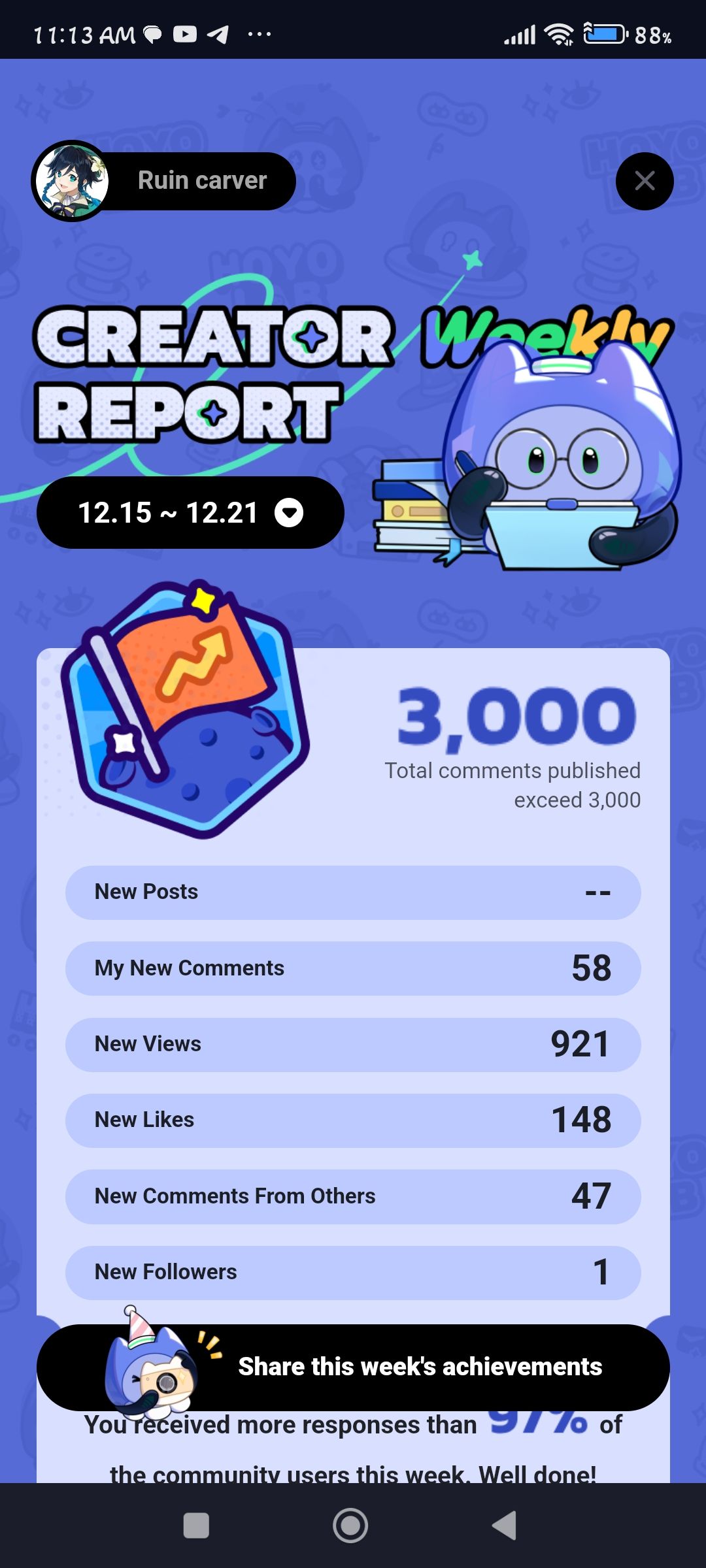Go to the phone's home screen

[x=350, y=1526]
